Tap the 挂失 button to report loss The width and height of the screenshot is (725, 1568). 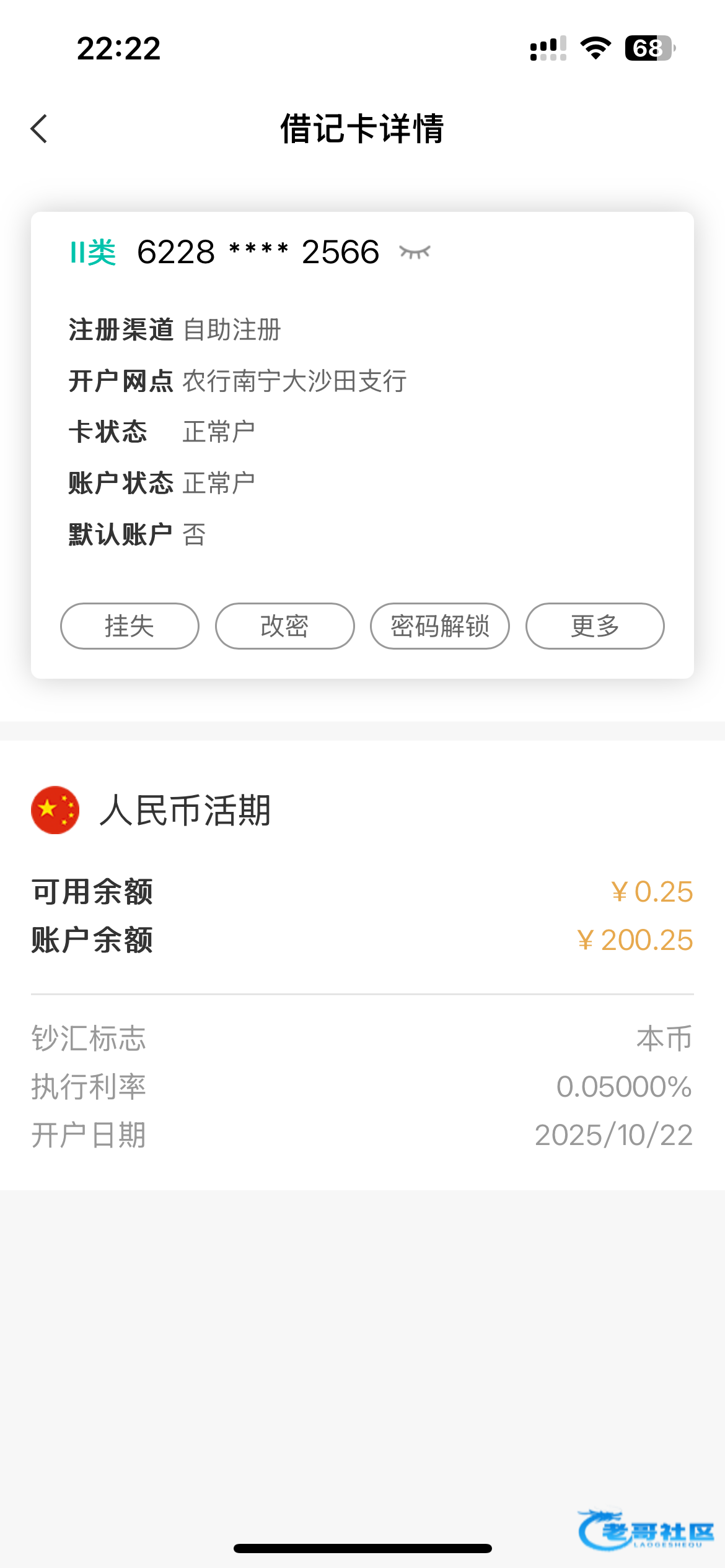click(130, 626)
